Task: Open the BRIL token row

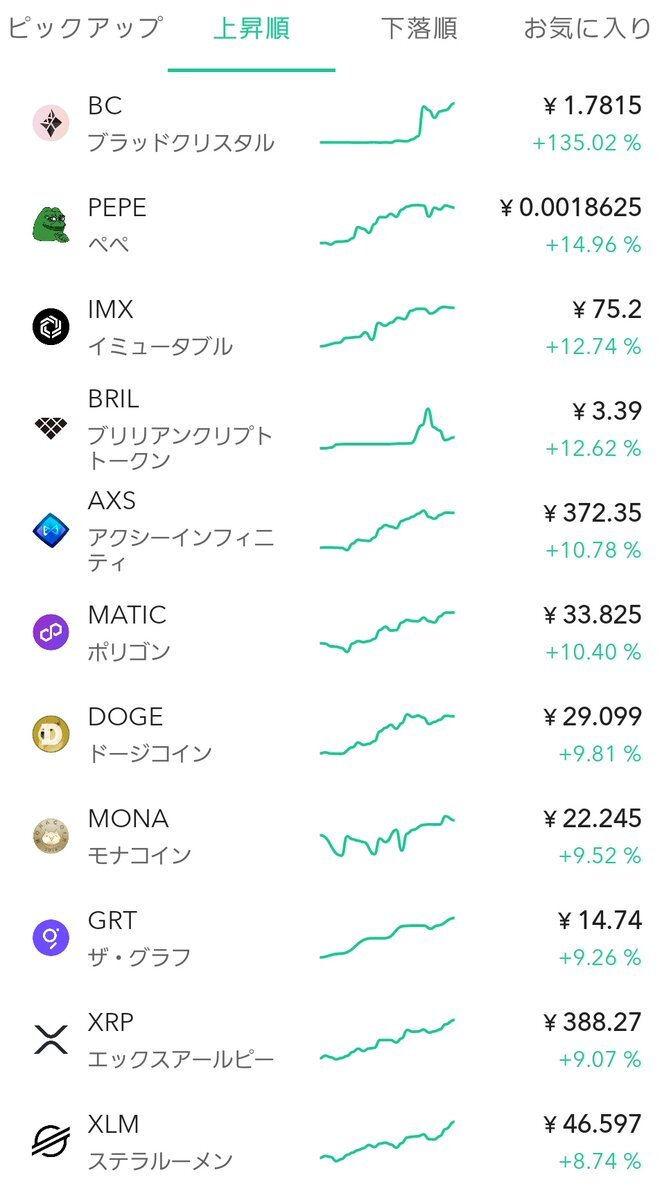Action: (335, 430)
